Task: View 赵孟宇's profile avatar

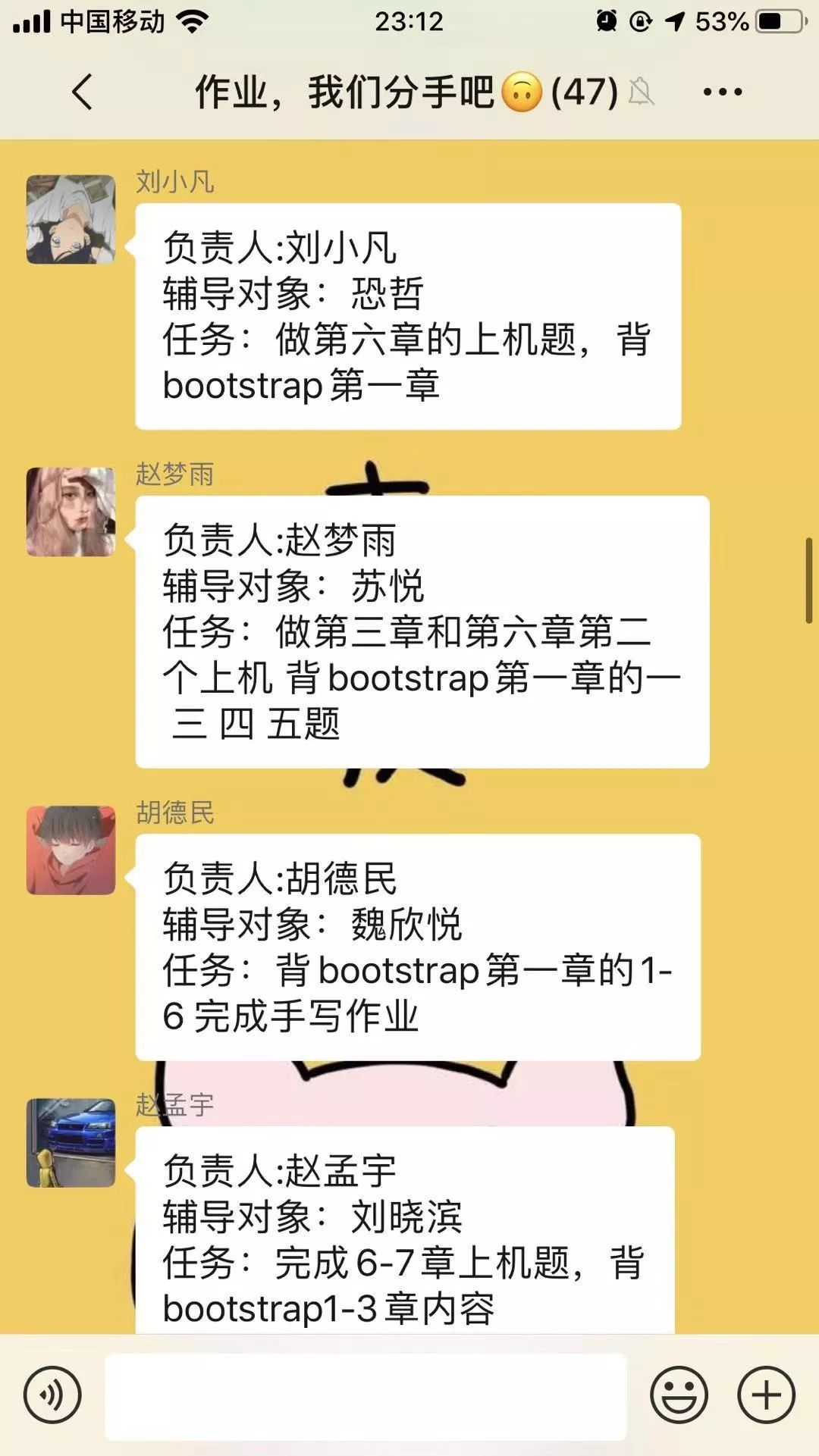Action: point(71,1142)
